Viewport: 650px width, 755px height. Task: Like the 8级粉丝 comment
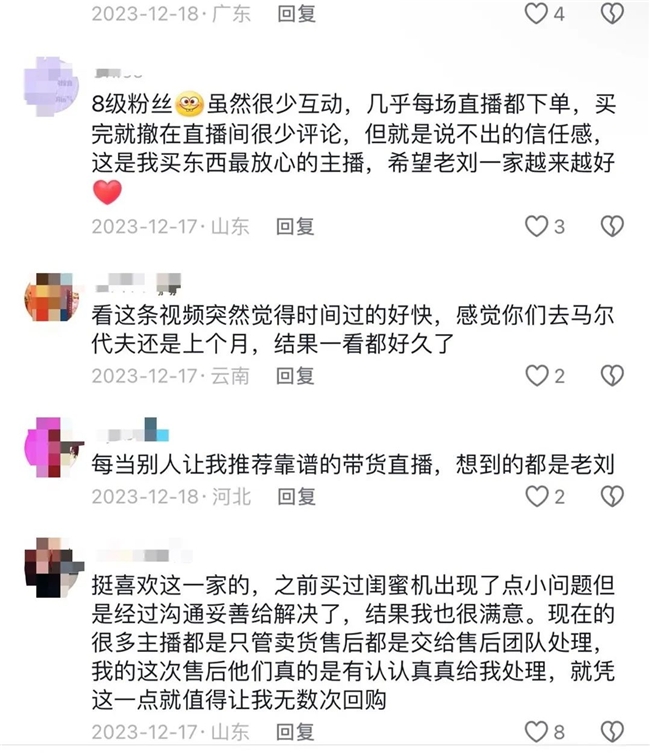click(x=538, y=226)
